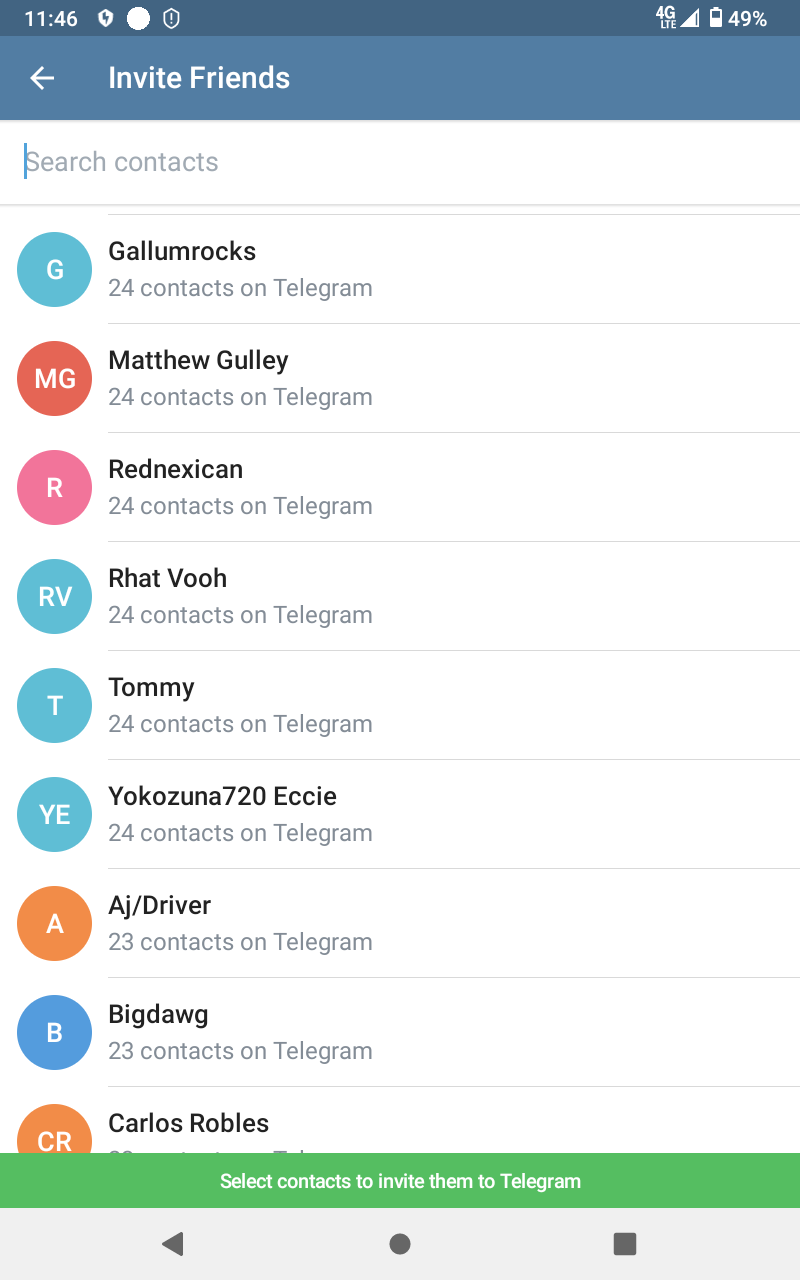The image size is (800, 1280).
Task: Pick the Bigdawg contact
Action: tap(400, 1032)
